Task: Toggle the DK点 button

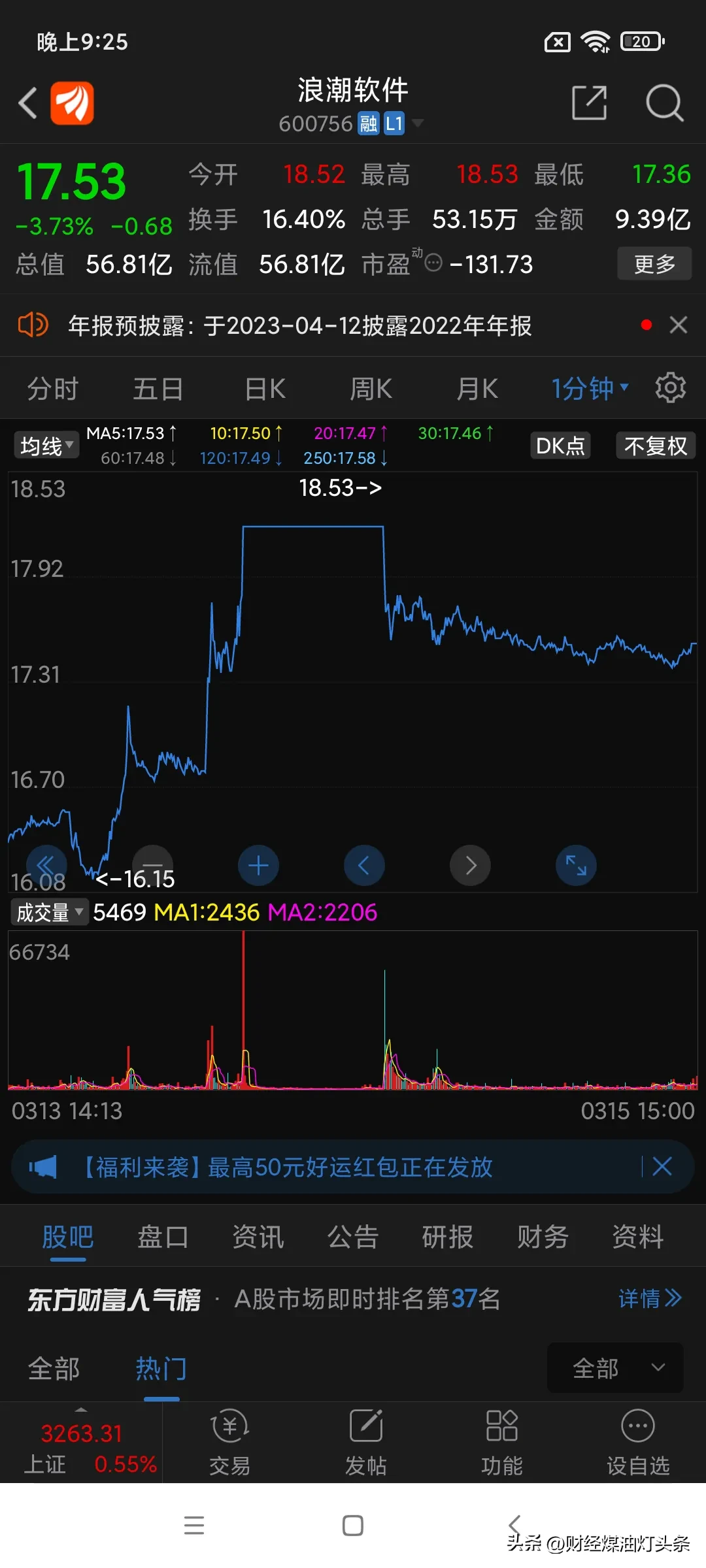Action: 560,446
